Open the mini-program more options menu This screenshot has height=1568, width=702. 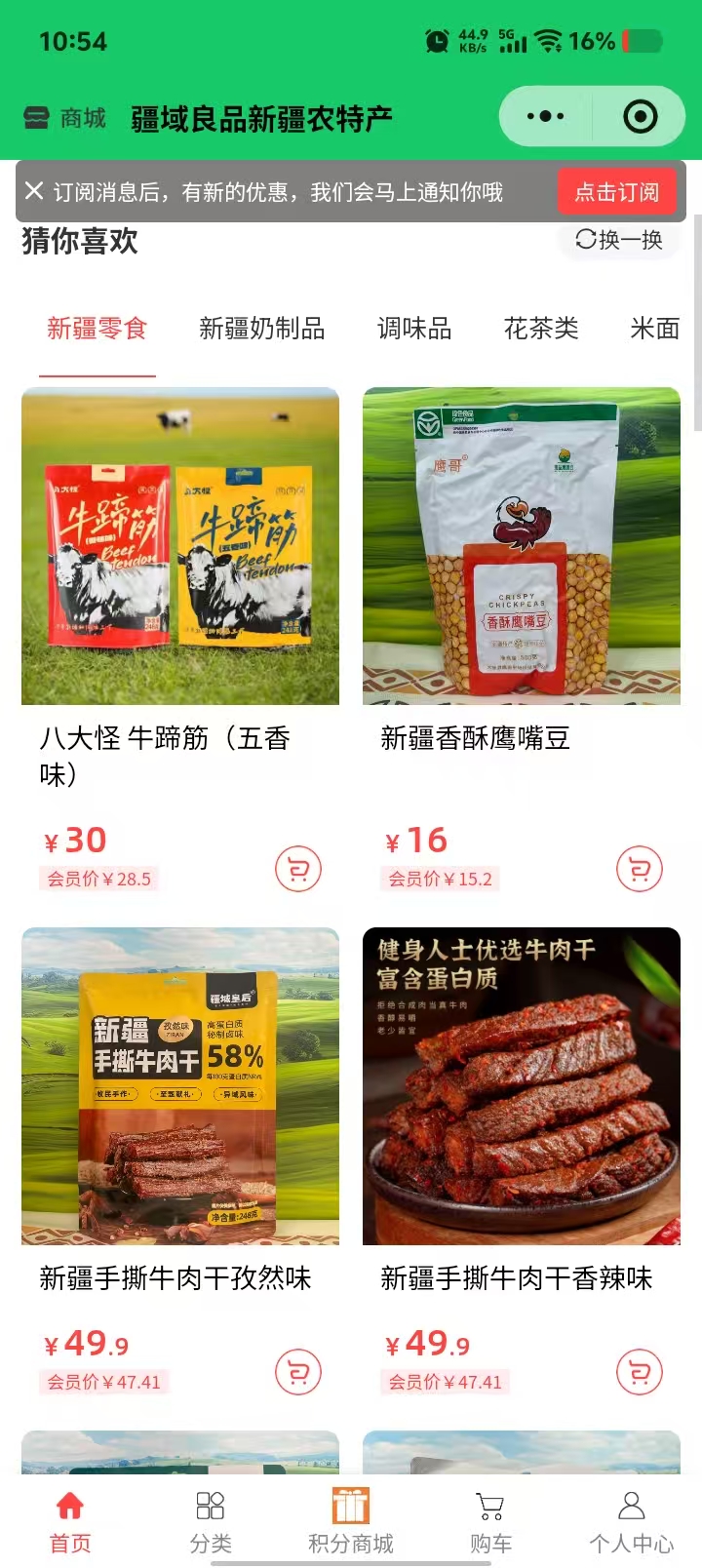(545, 117)
